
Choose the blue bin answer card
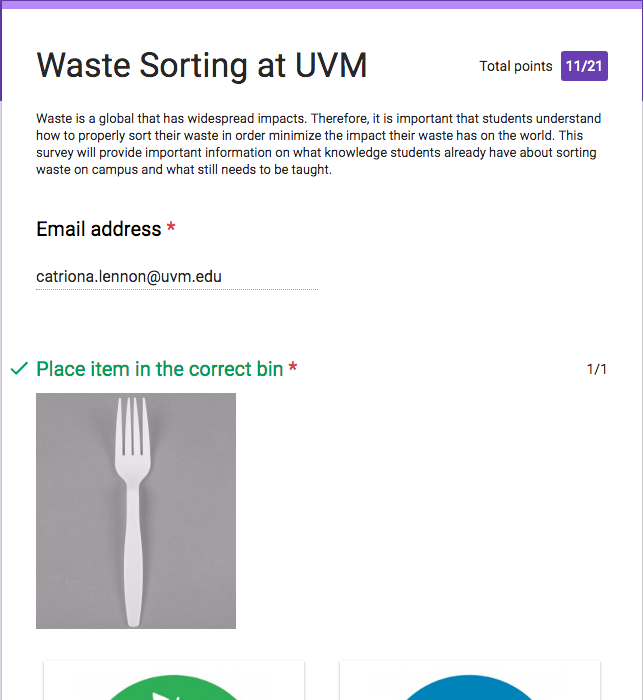pos(469,682)
